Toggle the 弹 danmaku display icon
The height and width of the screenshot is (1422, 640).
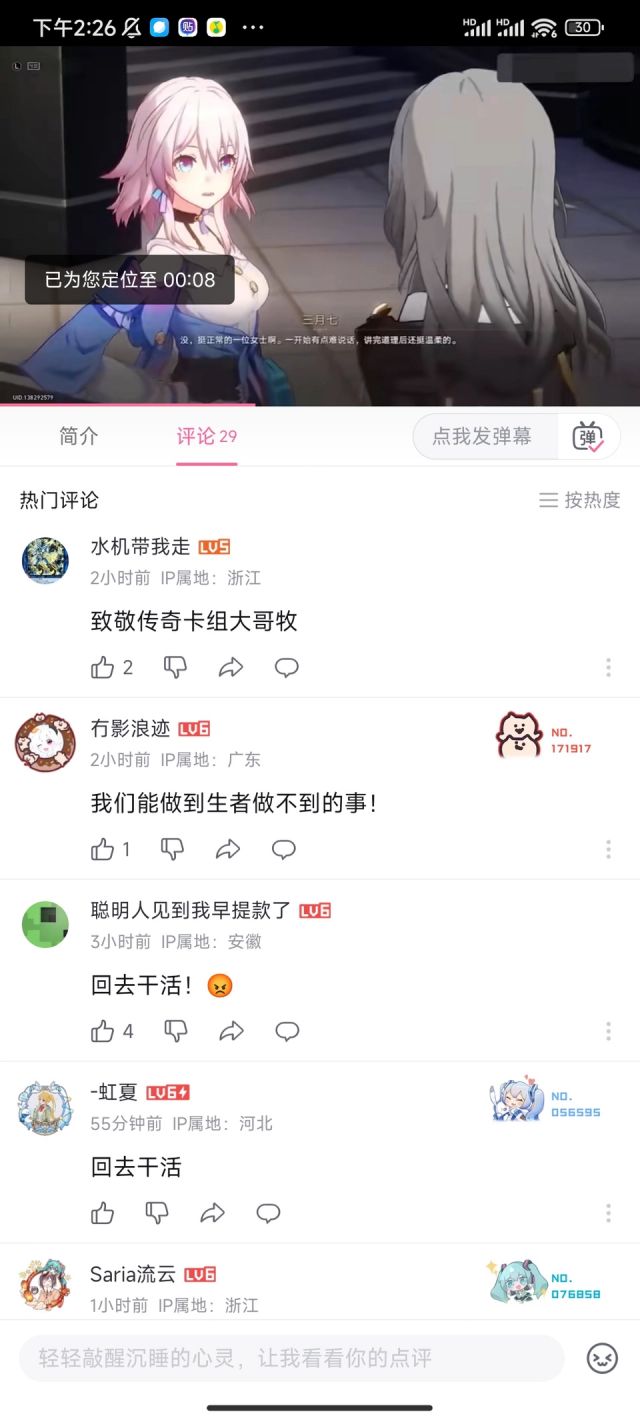pyautogui.click(x=588, y=437)
